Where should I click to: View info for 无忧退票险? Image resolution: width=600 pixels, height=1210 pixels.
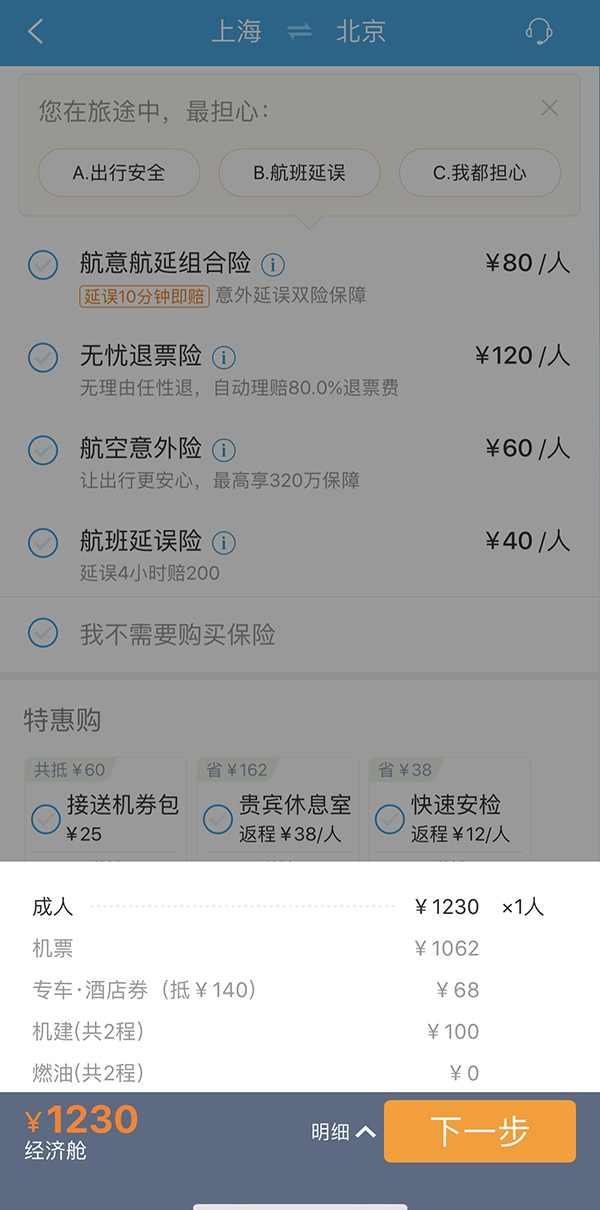[224, 357]
